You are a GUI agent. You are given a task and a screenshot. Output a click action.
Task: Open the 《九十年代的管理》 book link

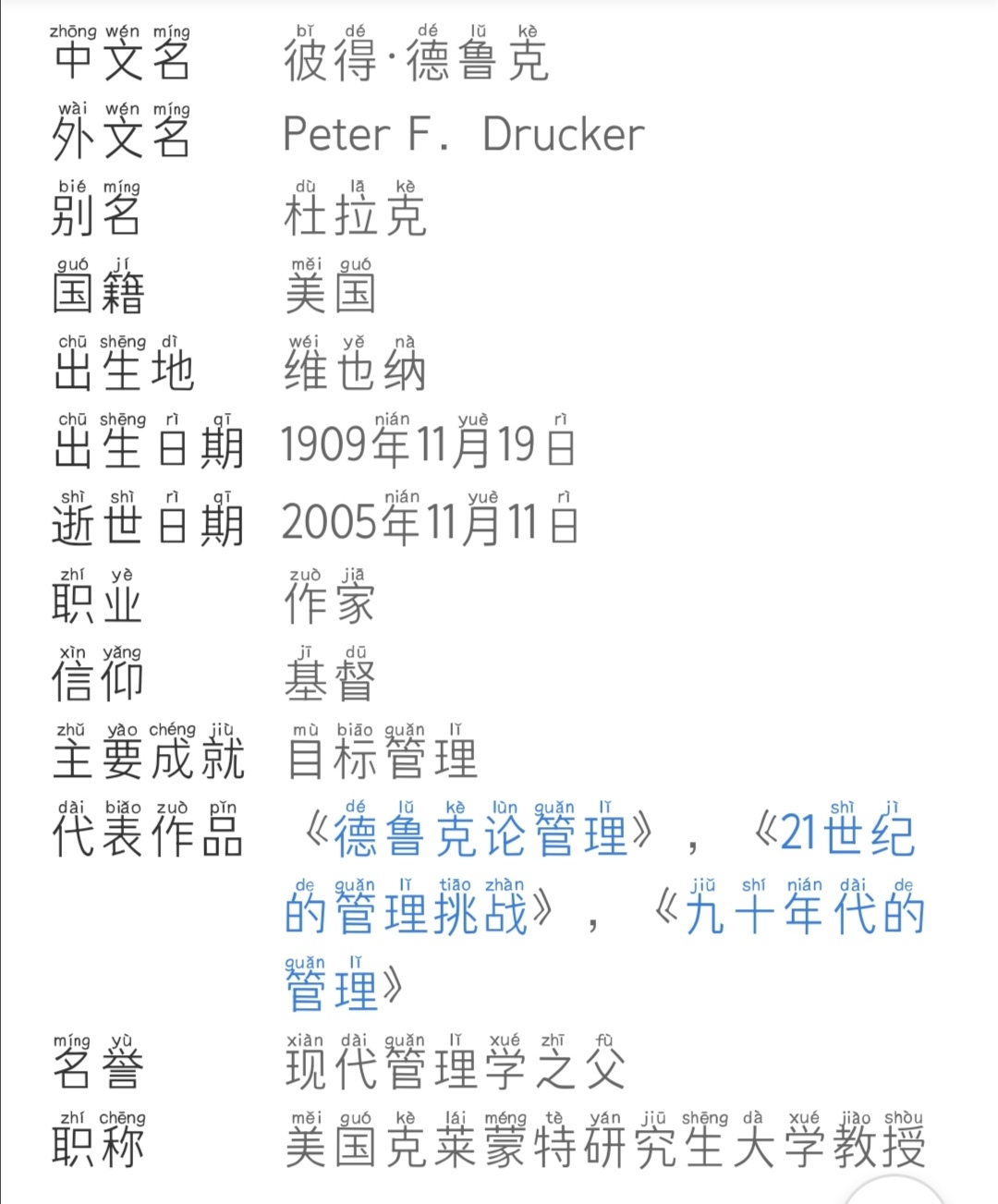point(804,913)
